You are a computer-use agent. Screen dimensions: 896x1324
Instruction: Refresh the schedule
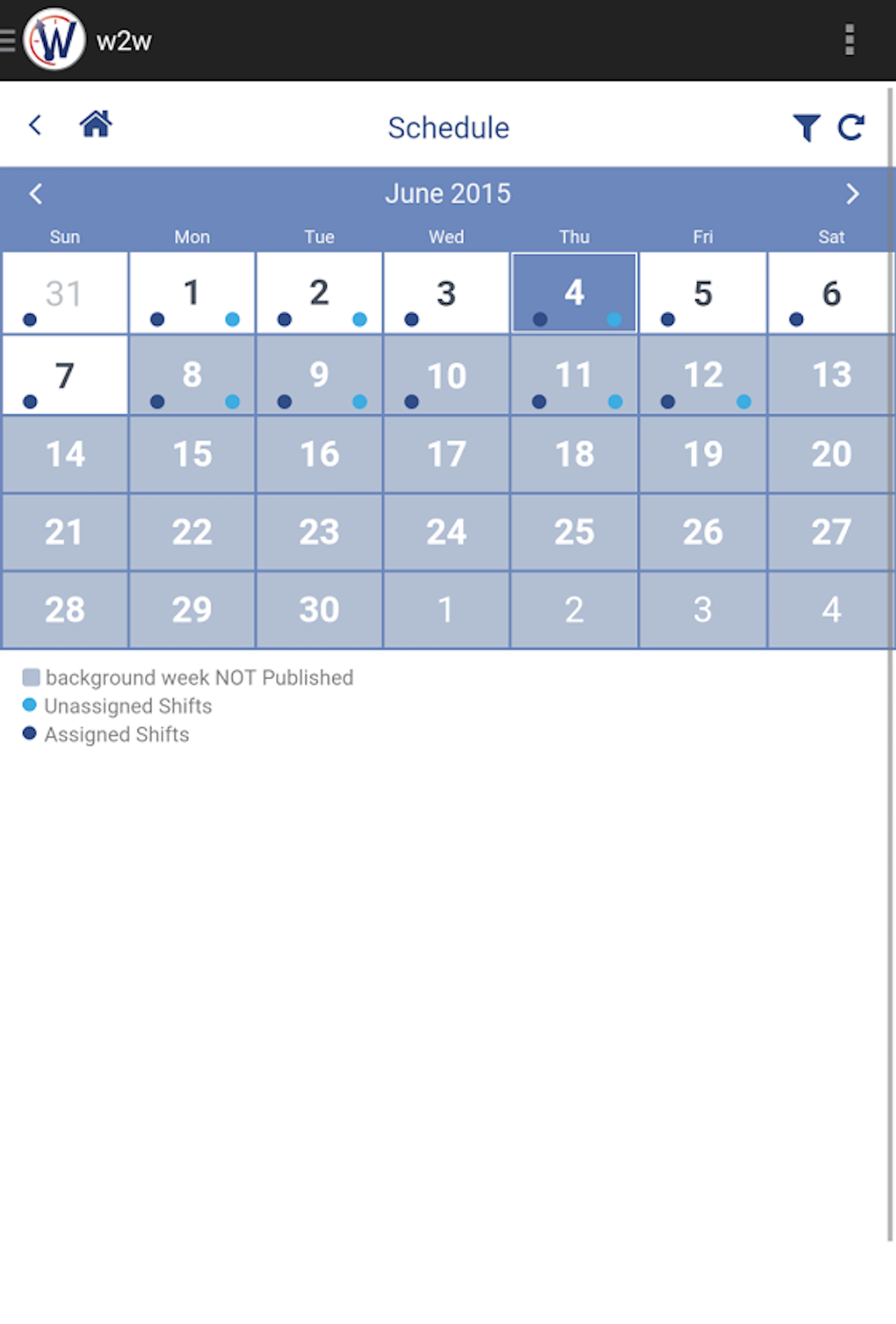tap(851, 128)
